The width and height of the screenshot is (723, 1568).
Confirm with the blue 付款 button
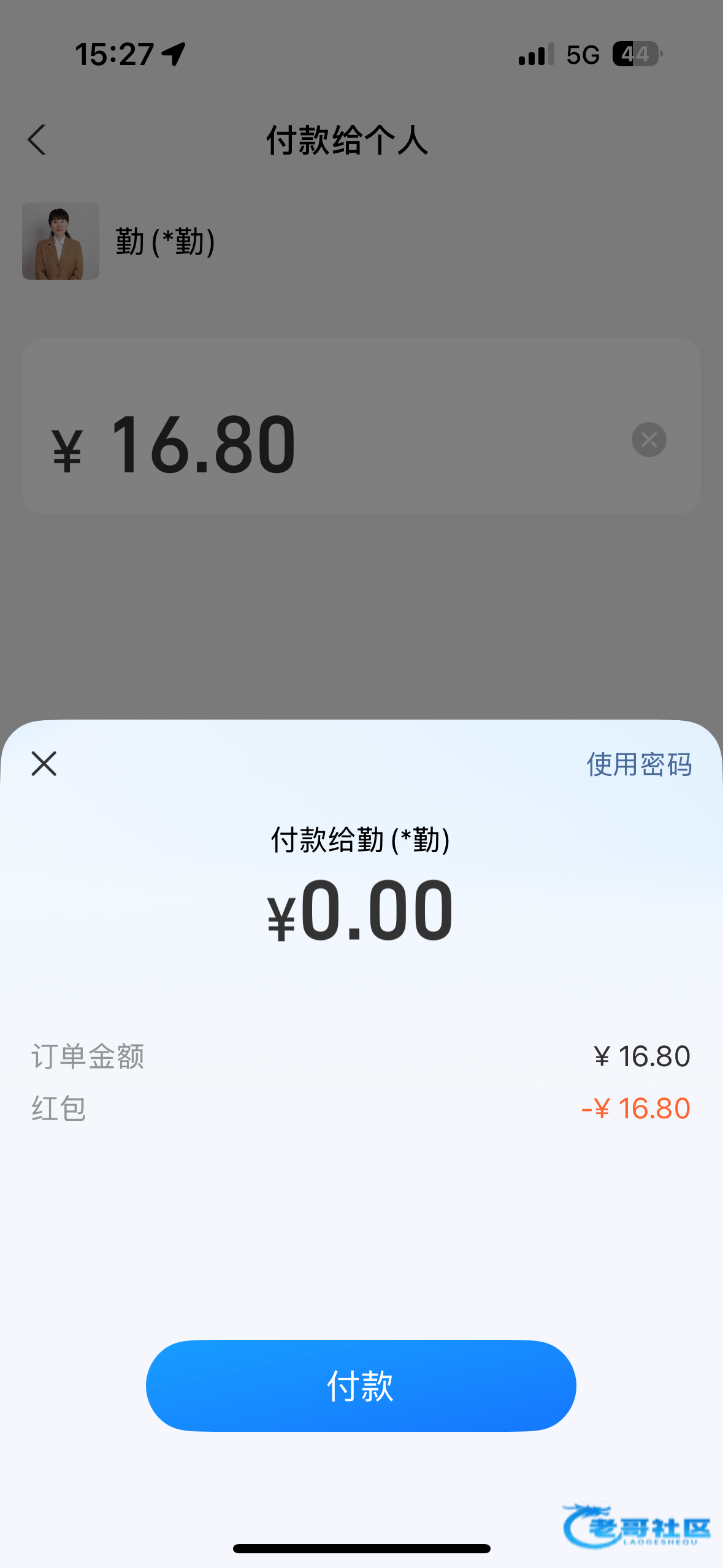click(361, 1385)
